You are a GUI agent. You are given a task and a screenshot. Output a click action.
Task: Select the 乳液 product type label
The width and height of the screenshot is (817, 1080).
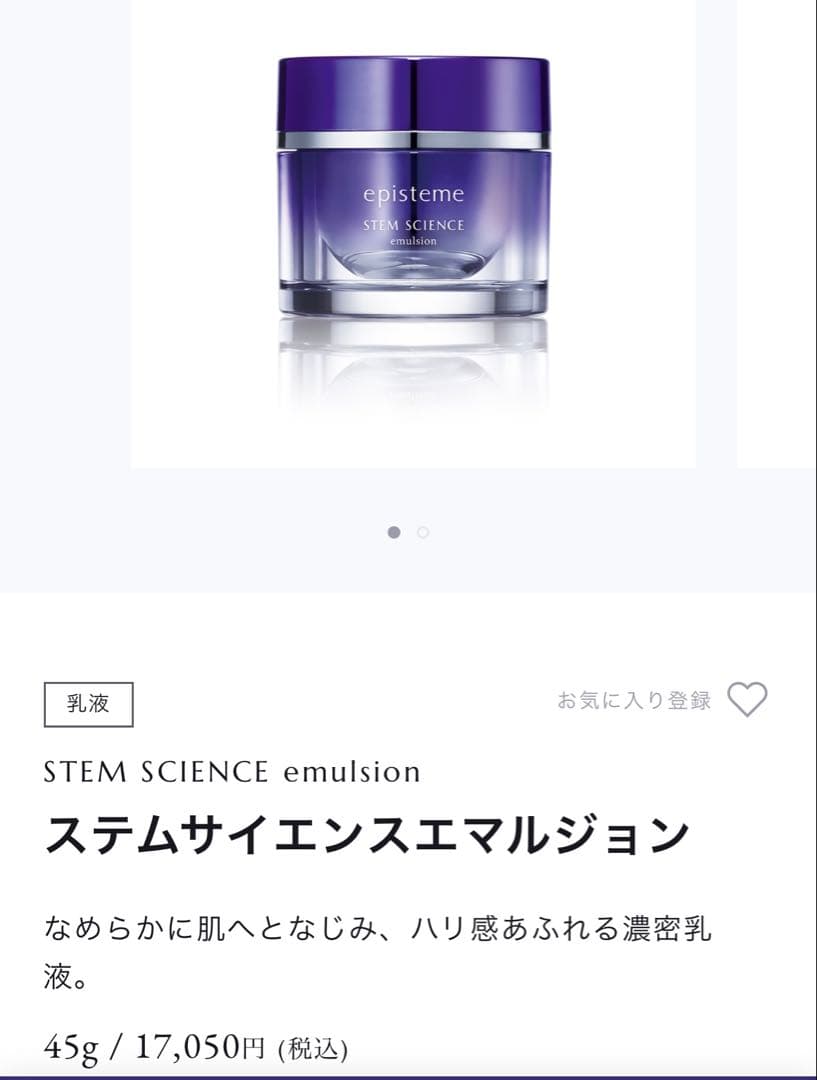click(88, 703)
